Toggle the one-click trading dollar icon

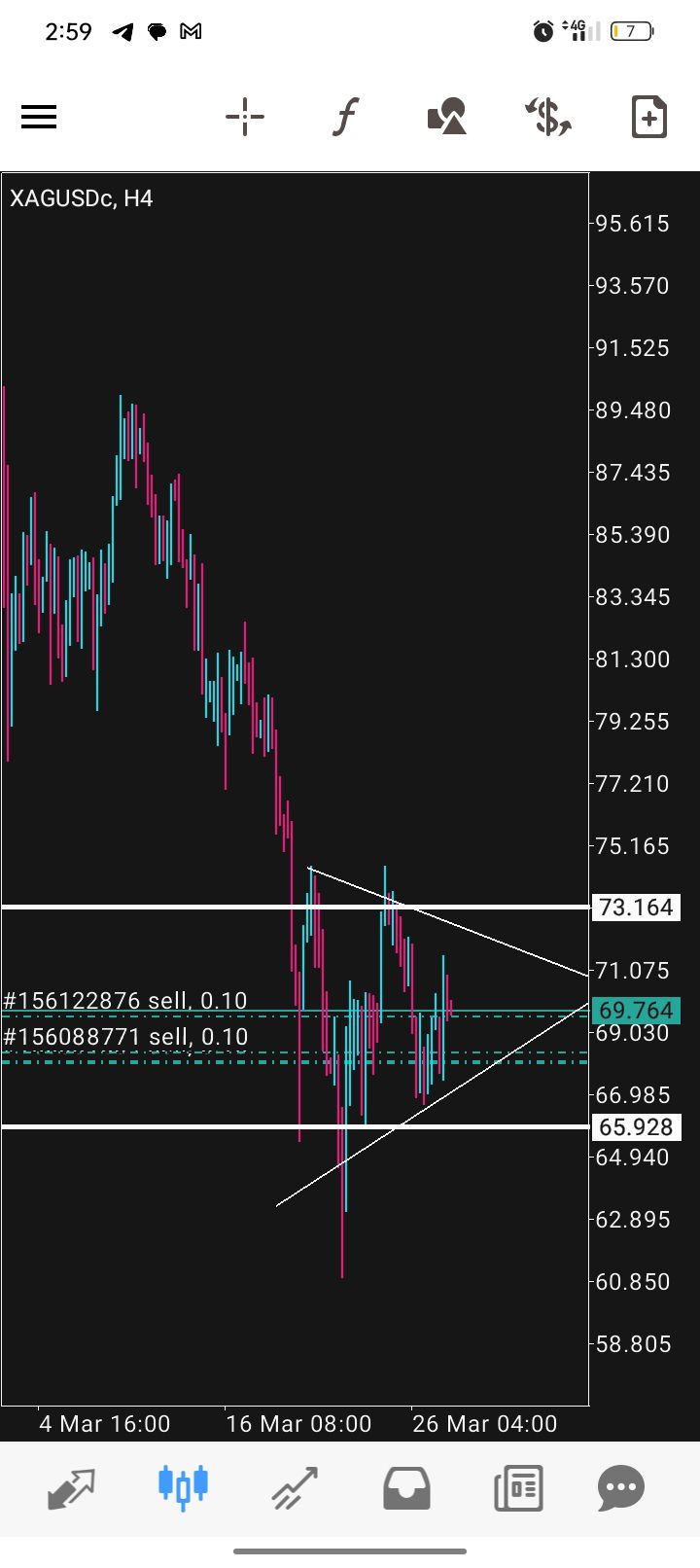click(548, 118)
